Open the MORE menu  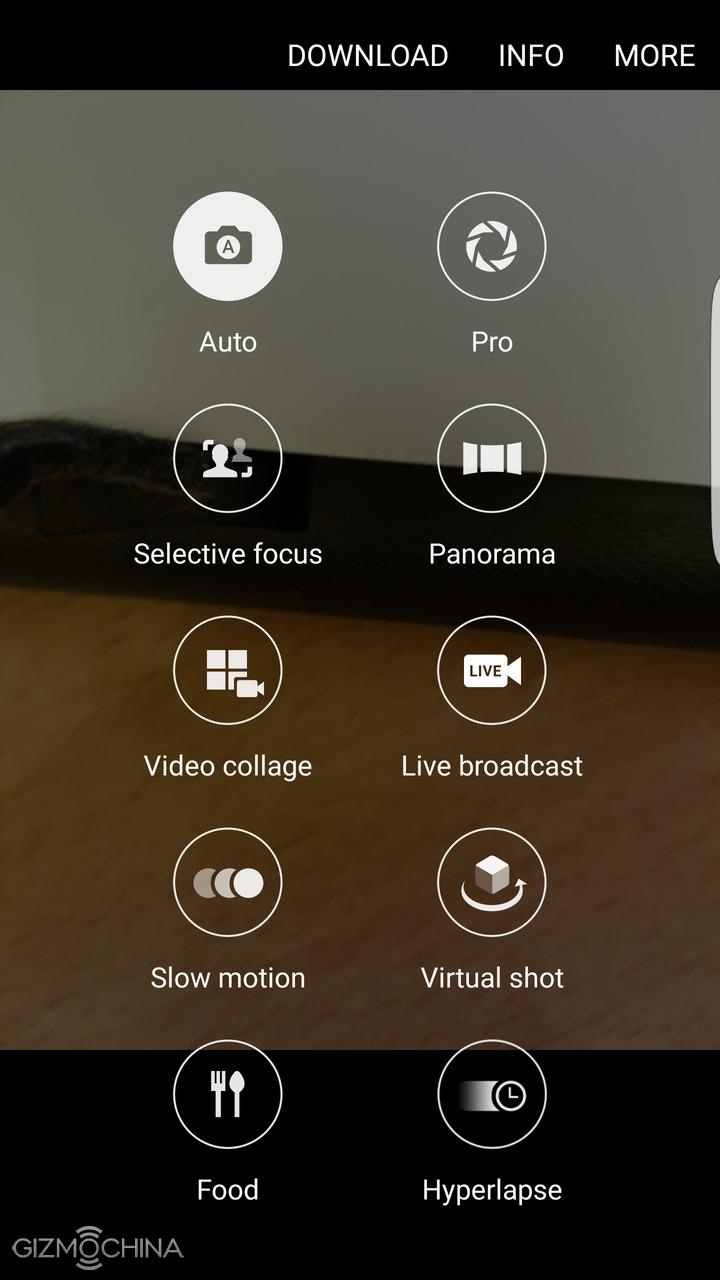[x=654, y=55]
